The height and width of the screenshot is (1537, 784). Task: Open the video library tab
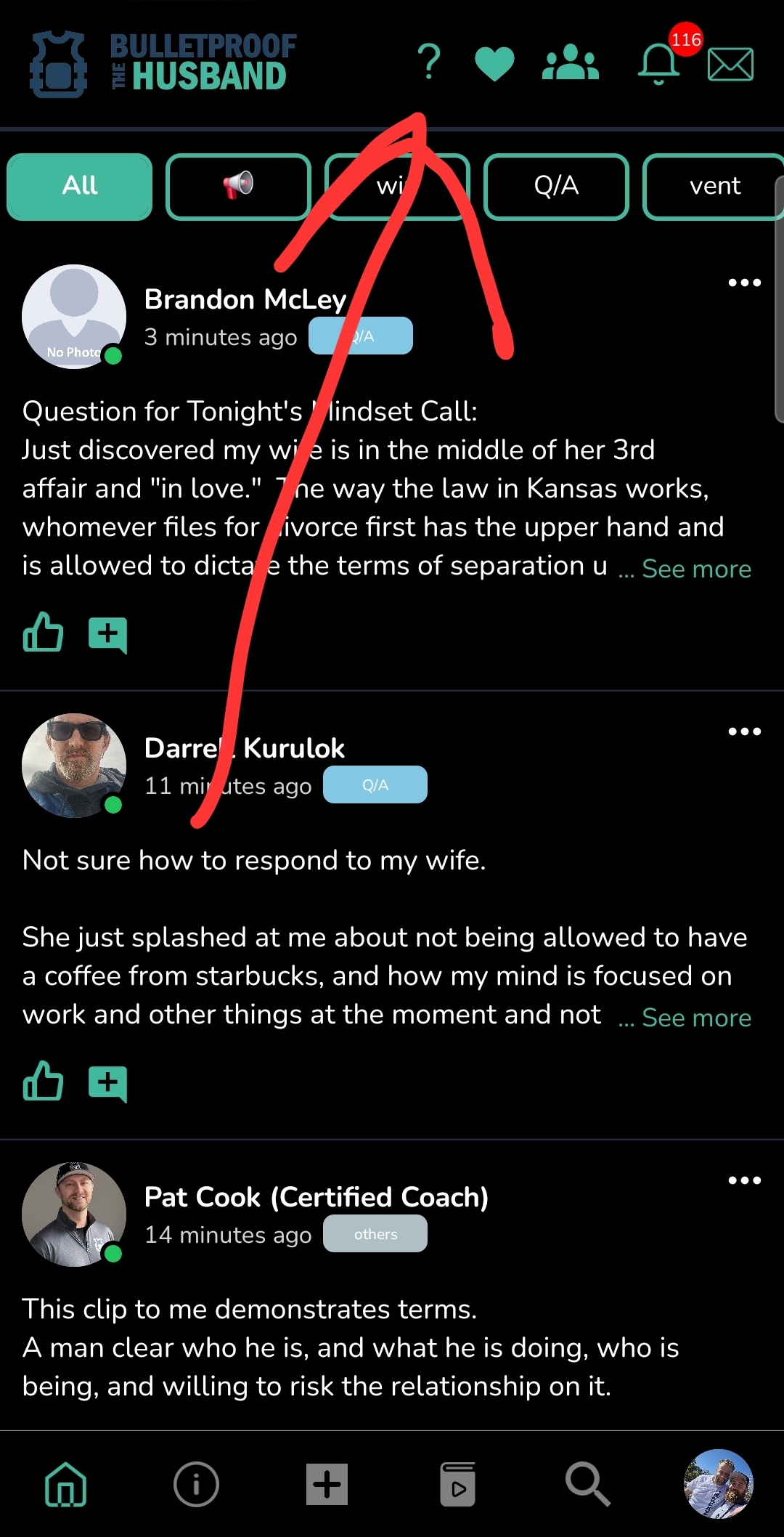pyautogui.click(x=457, y=1484)
